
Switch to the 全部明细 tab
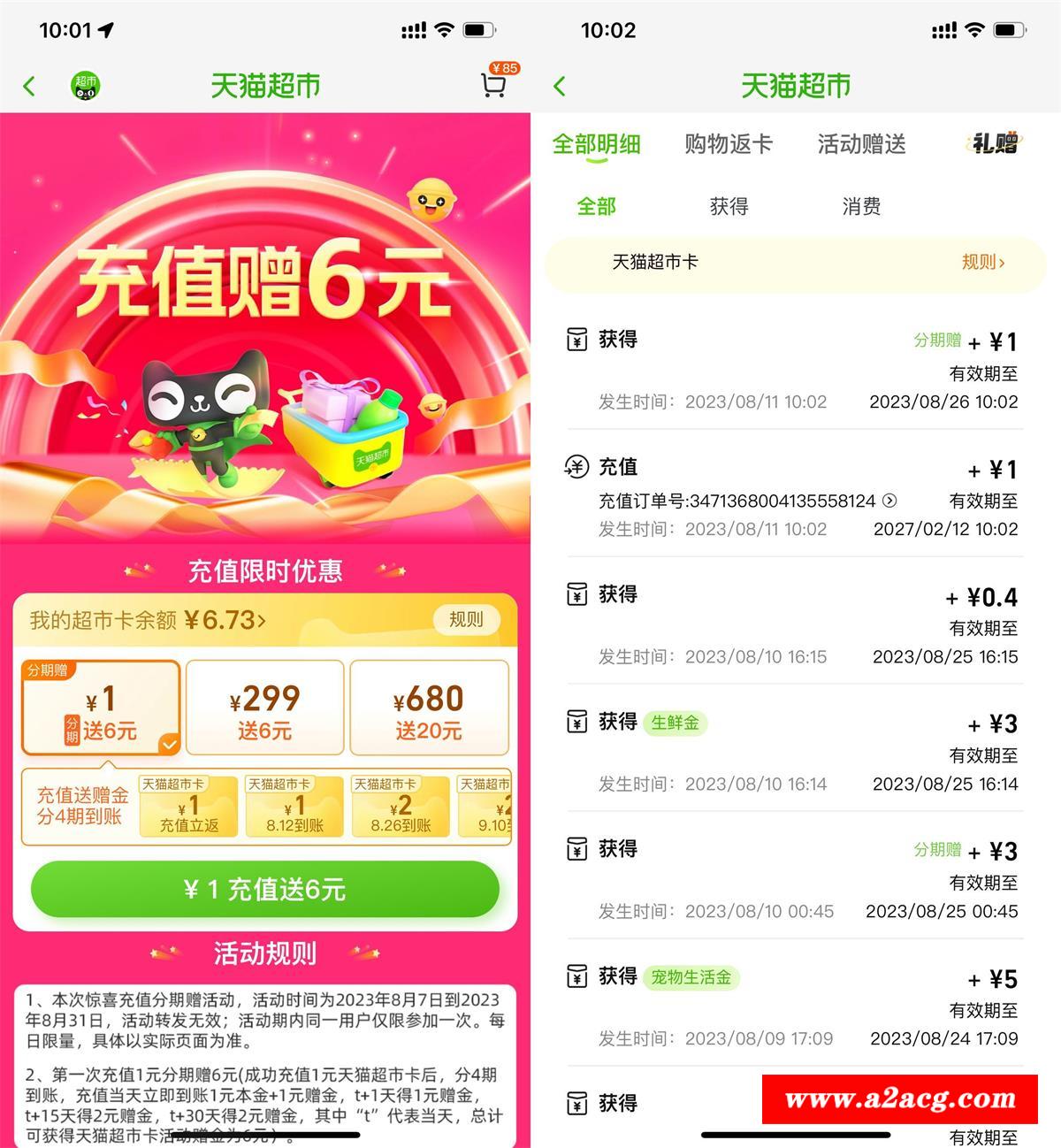coord(596,144)
